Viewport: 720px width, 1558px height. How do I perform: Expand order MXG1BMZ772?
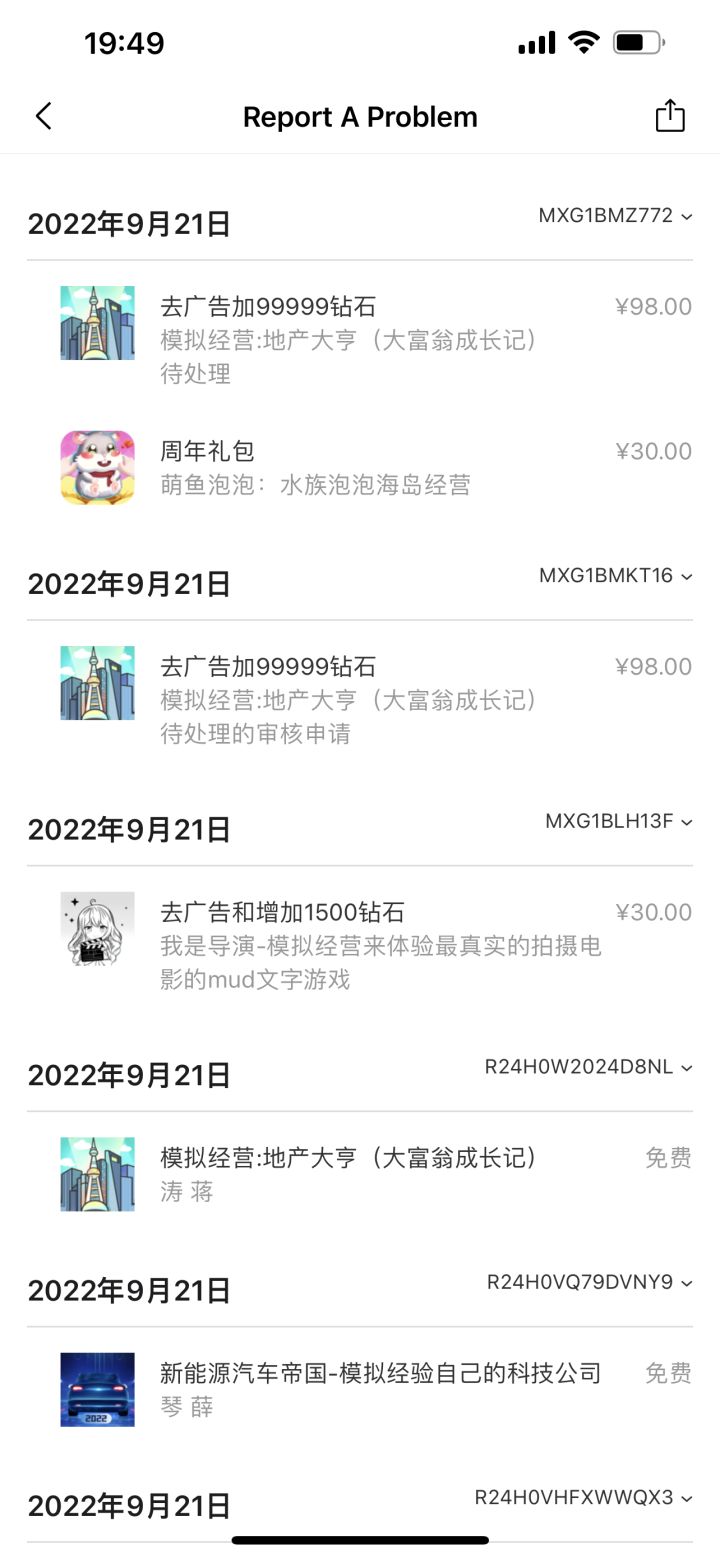[615, 216]
